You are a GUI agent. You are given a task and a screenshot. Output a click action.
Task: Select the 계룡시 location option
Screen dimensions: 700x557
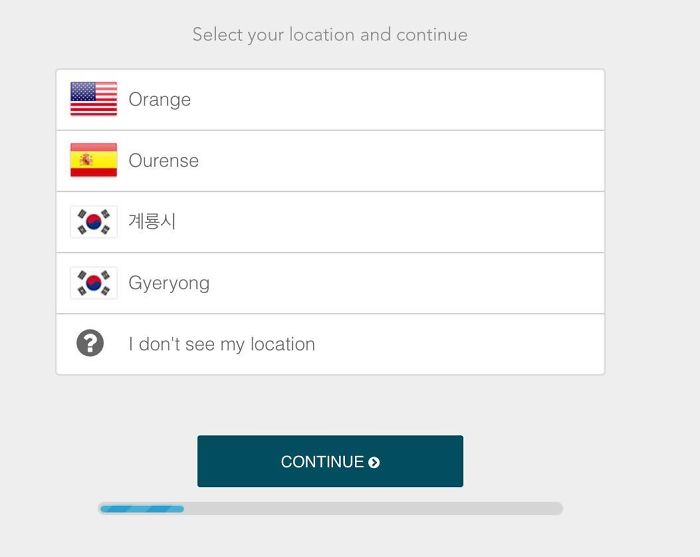pos(330,222)
